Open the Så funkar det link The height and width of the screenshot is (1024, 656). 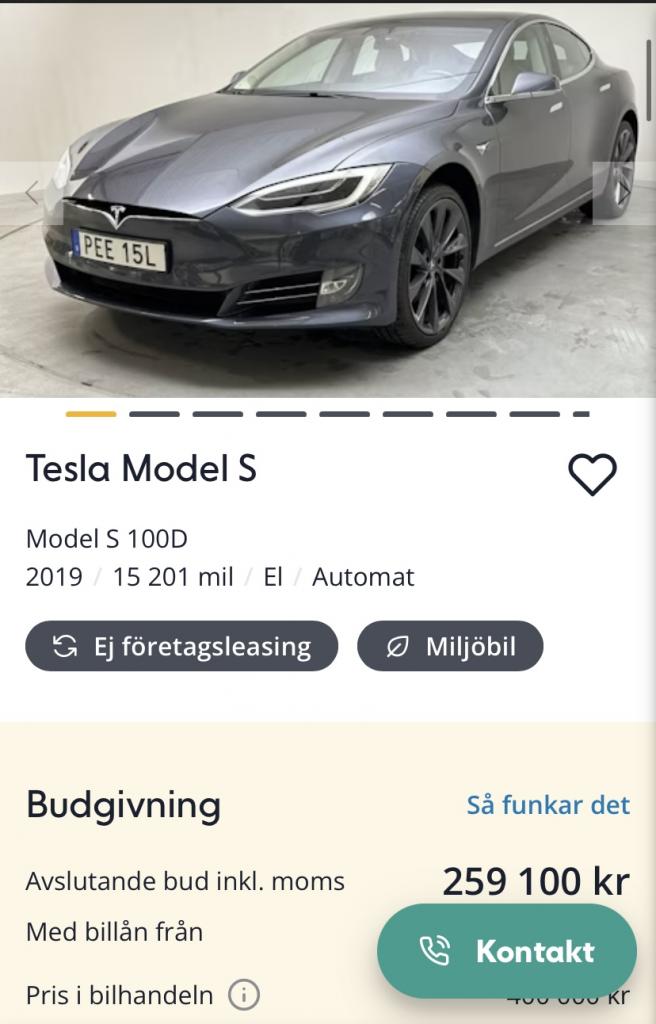(548, 805)
